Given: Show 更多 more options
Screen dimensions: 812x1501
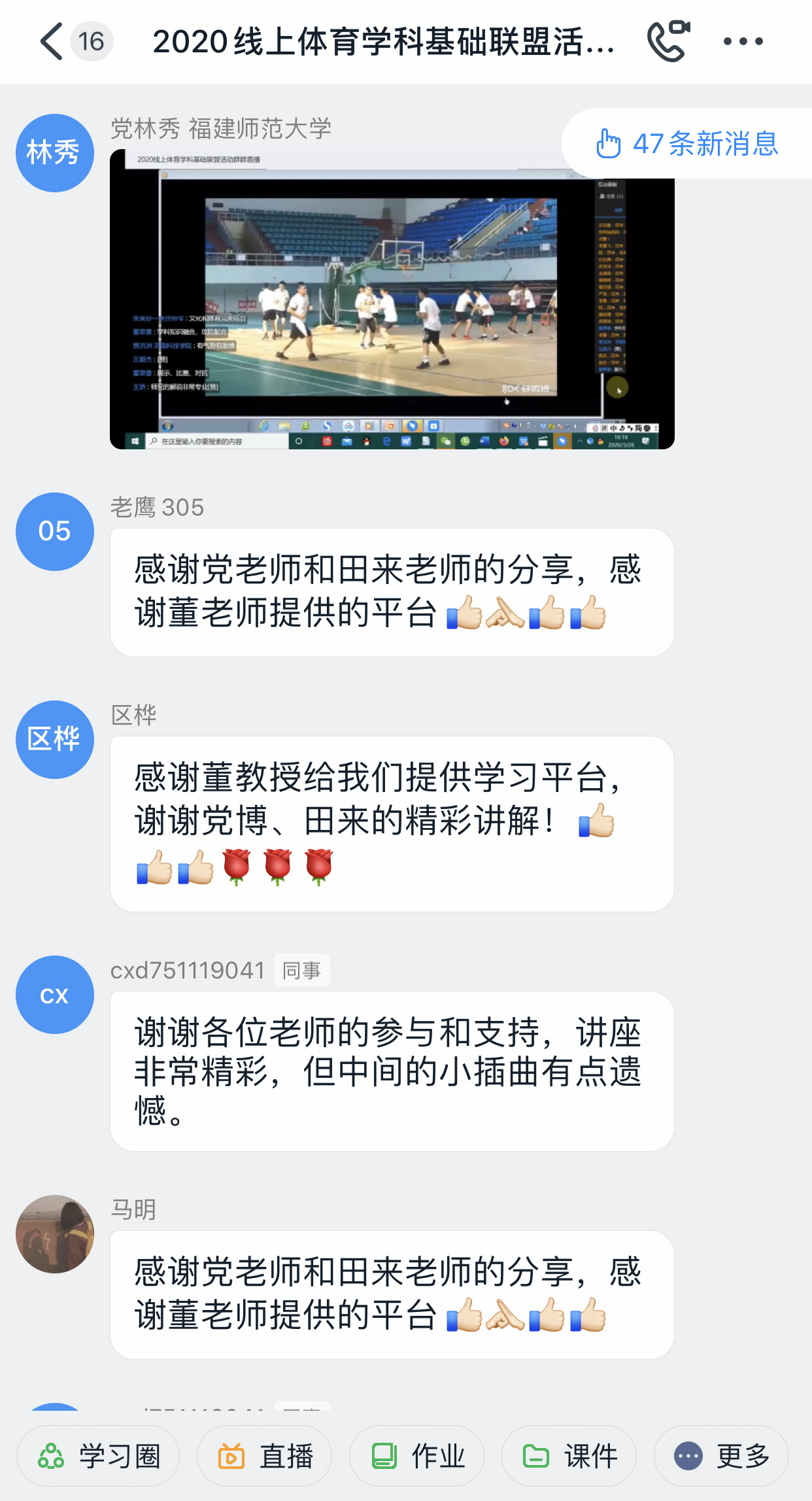Looking at the screenshot, I should (721, 1456).
